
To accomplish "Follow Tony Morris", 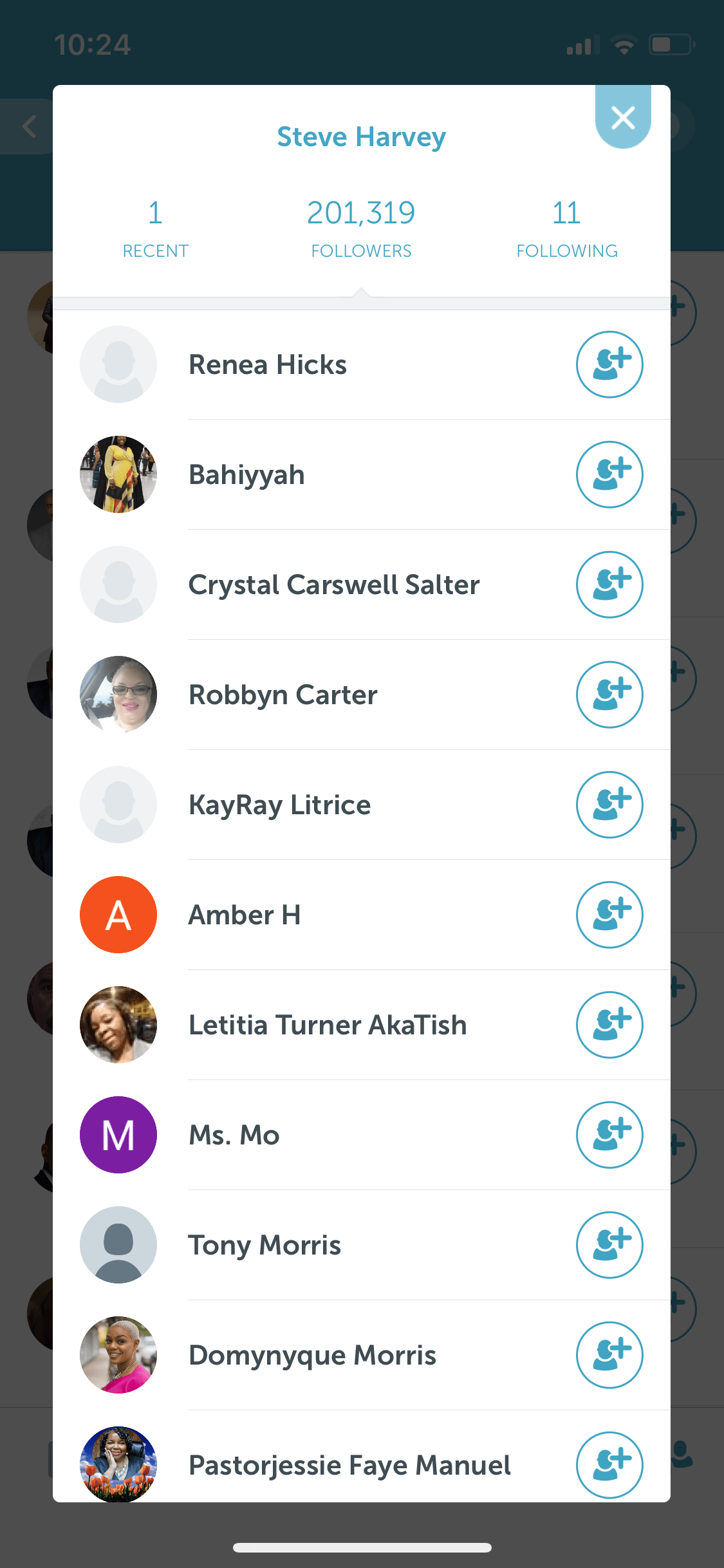I will [609, 1245].
